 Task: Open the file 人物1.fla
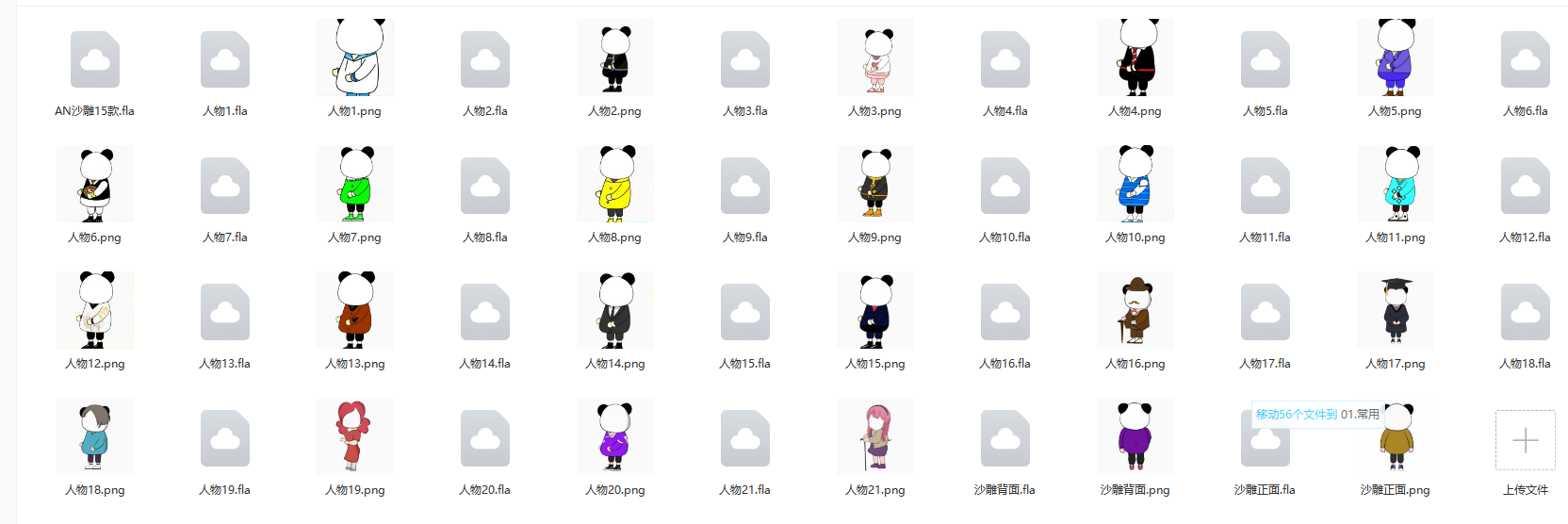225,59
